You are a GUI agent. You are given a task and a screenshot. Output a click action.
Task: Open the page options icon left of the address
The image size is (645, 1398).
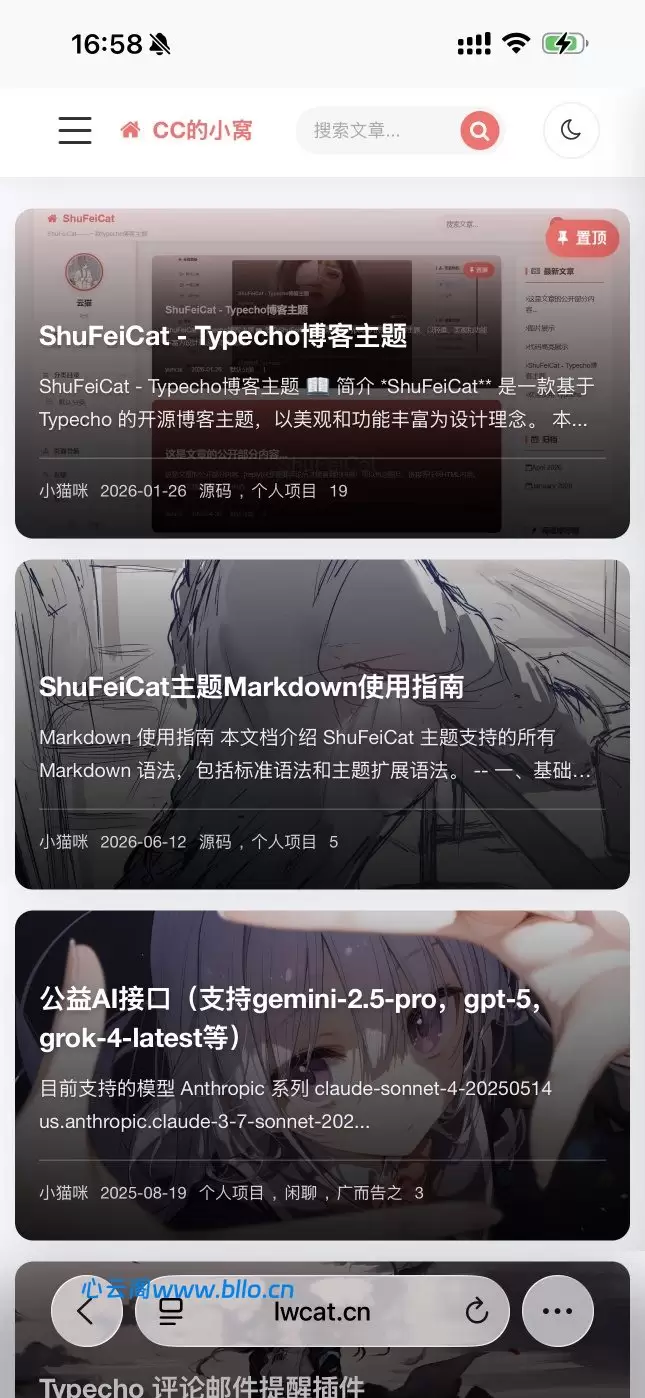pos(171,1311)
